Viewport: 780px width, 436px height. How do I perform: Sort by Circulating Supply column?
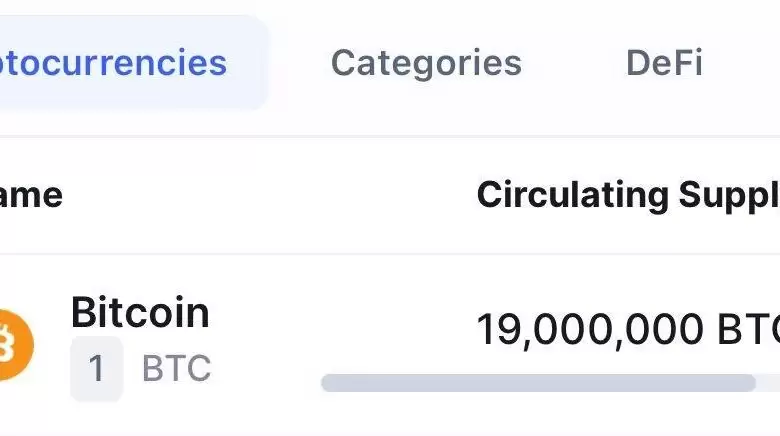click(x=625, y=195)
